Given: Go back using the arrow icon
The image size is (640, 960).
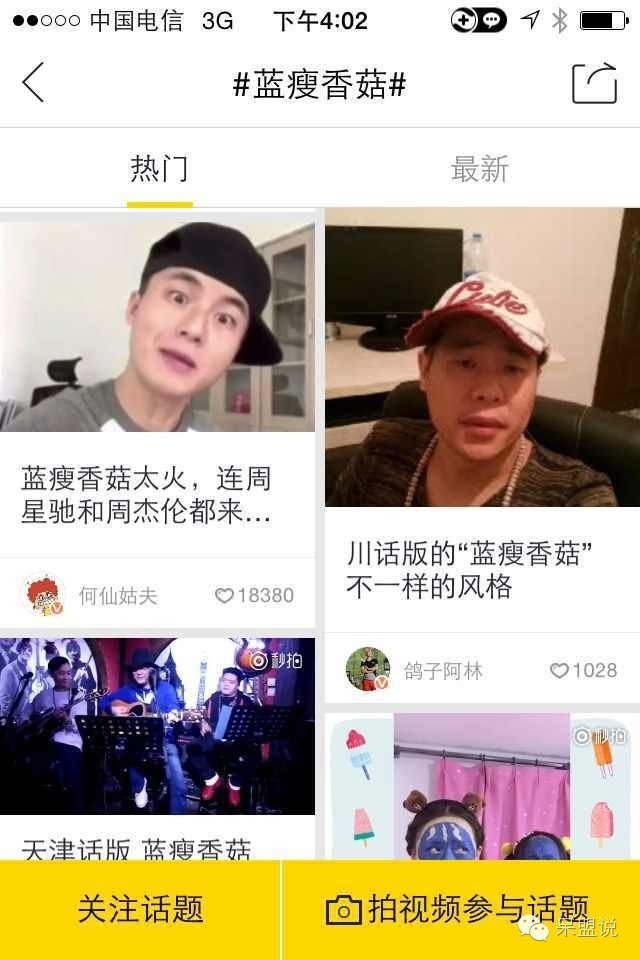Looking at the screenshot, I should click(33, 83).
